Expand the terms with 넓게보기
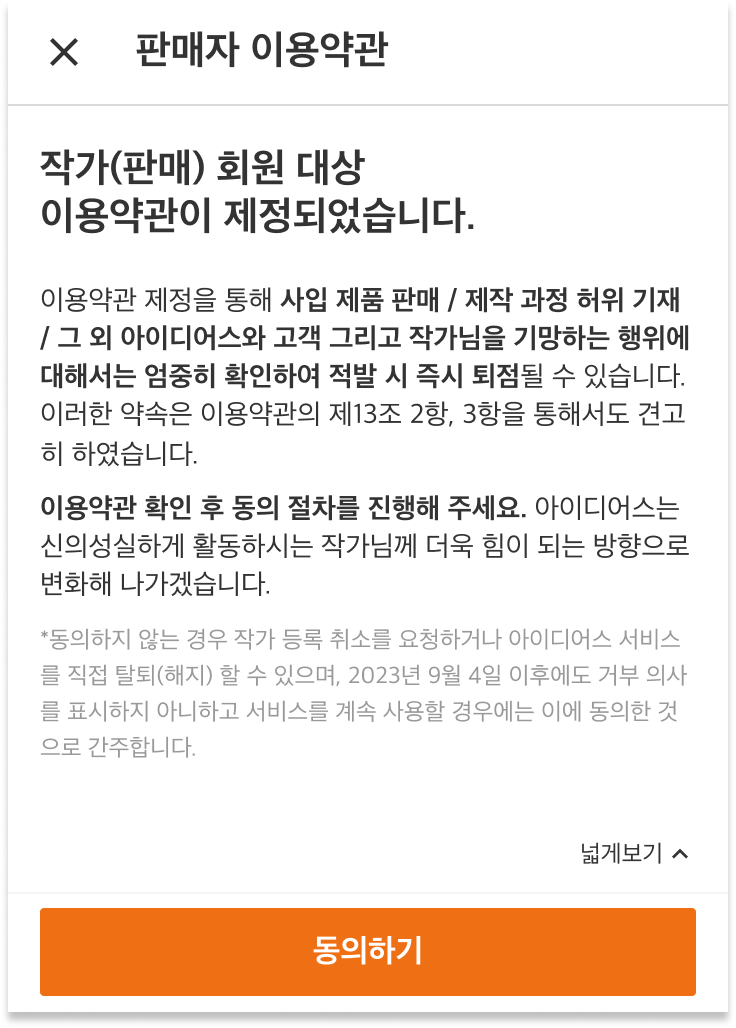 (634, 853)
